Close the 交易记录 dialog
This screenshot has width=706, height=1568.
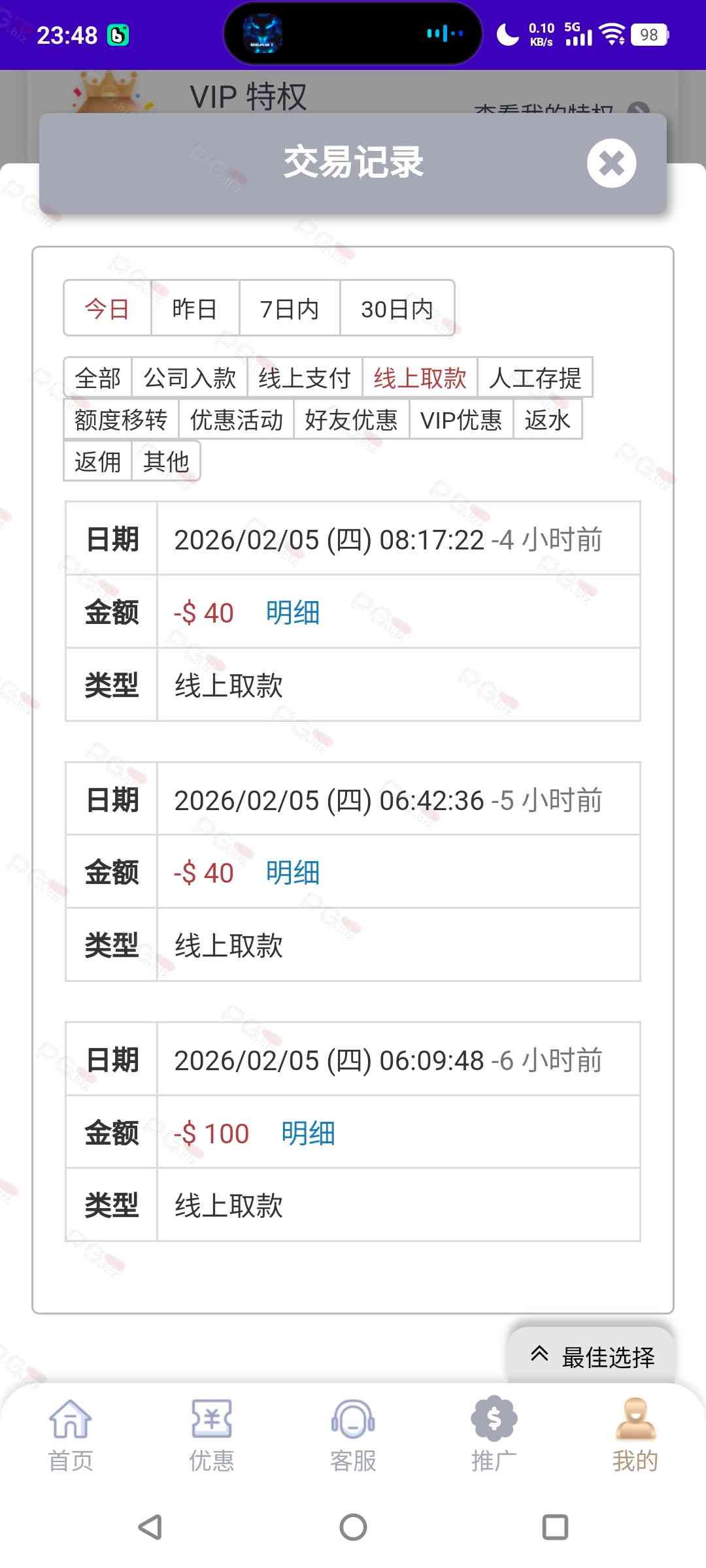click(611, 163)
